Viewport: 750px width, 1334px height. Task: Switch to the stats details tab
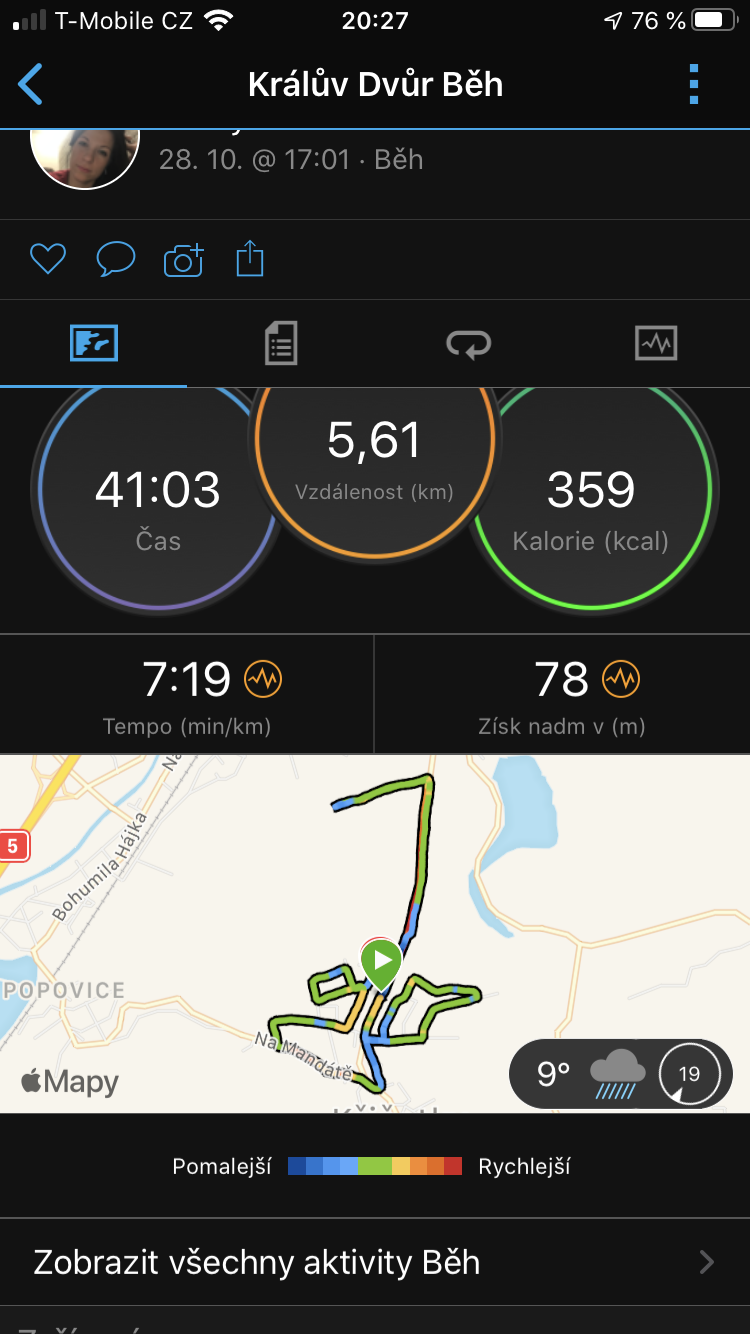(x=281, y=344)
